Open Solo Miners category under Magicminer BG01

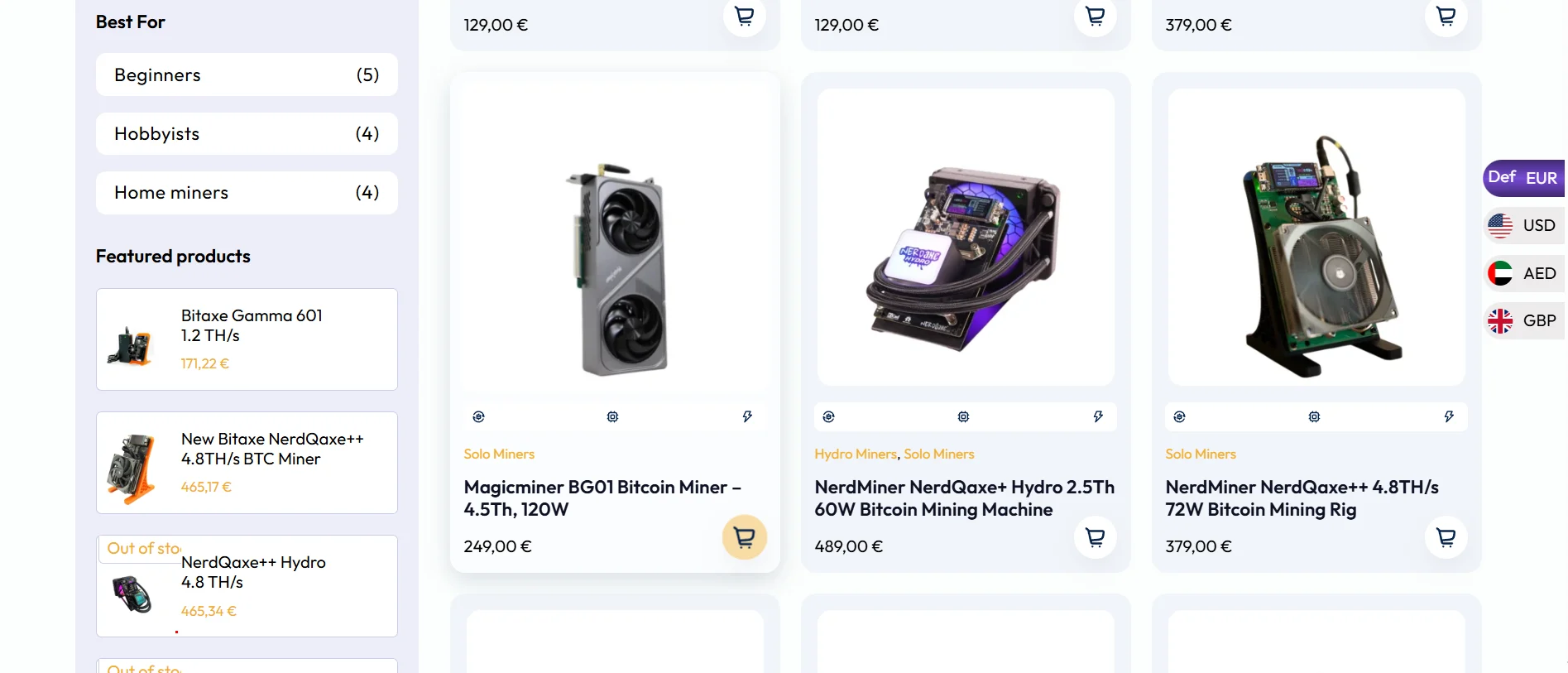coord(499,454)
